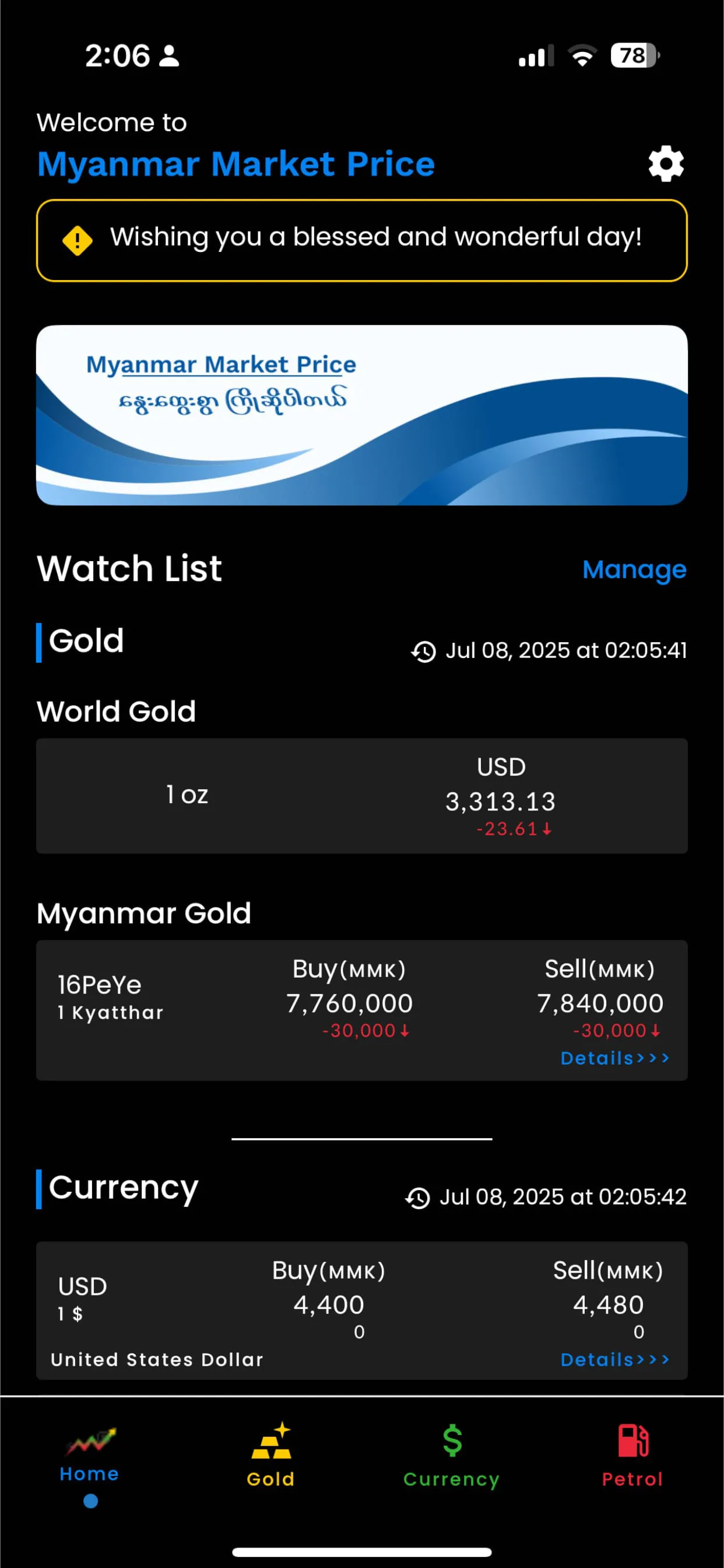Viewport: 724px width, 1568px height.
Task: Toggle the Home tab active indicator dot
Action: pyautogui.click(x=90, y=1501)
